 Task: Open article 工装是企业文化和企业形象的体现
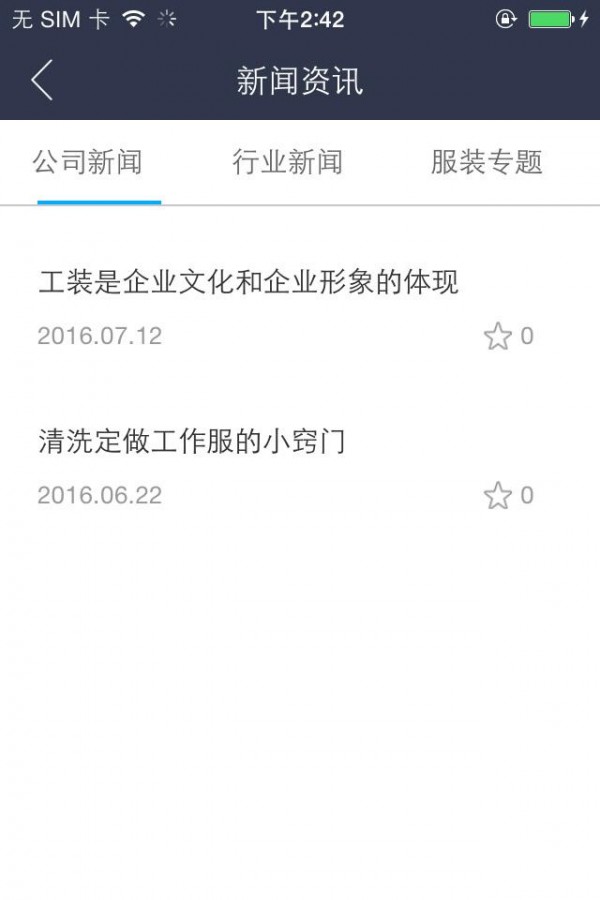point(248,283)
